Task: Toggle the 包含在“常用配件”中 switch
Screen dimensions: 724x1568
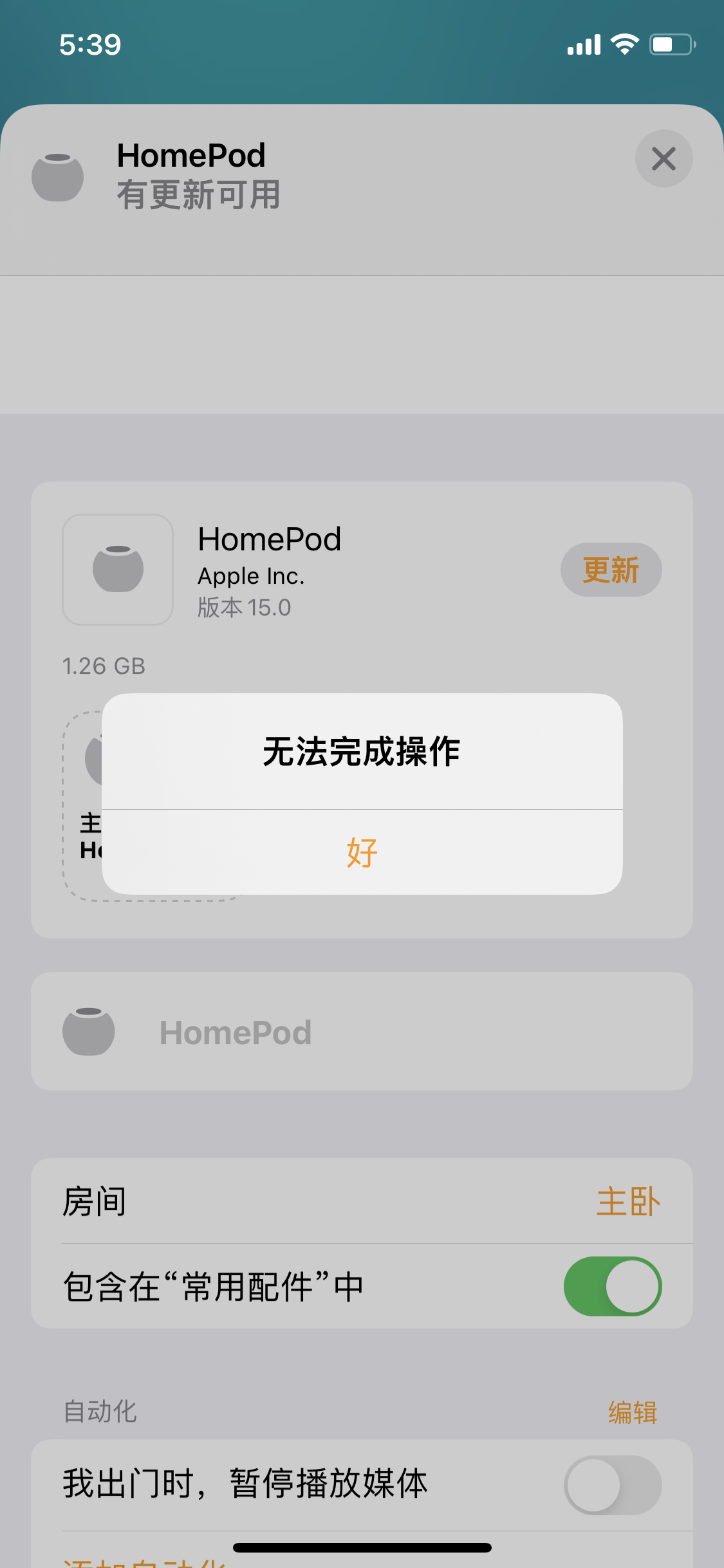Action: click(612, 1286)
